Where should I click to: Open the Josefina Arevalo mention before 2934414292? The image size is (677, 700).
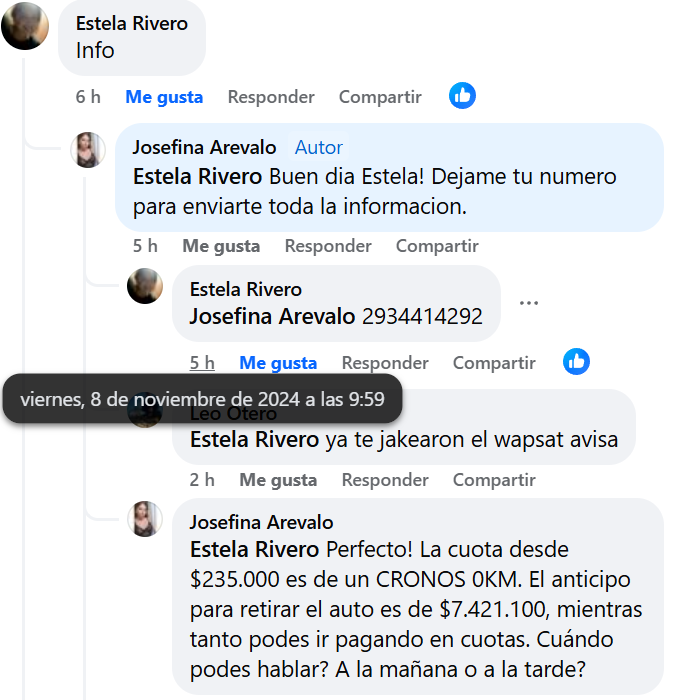[272, 317]
